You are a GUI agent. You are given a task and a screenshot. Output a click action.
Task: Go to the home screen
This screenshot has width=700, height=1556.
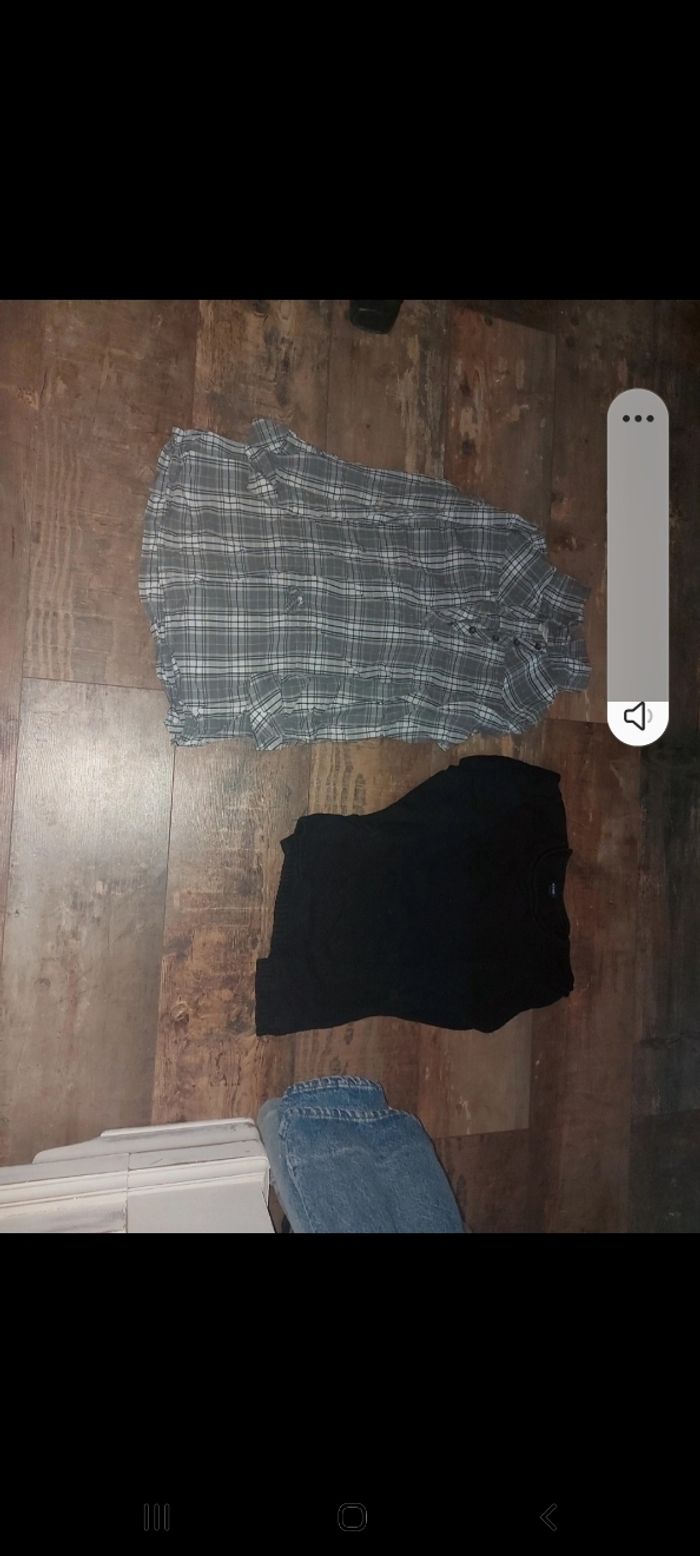tap(352, 1517)
